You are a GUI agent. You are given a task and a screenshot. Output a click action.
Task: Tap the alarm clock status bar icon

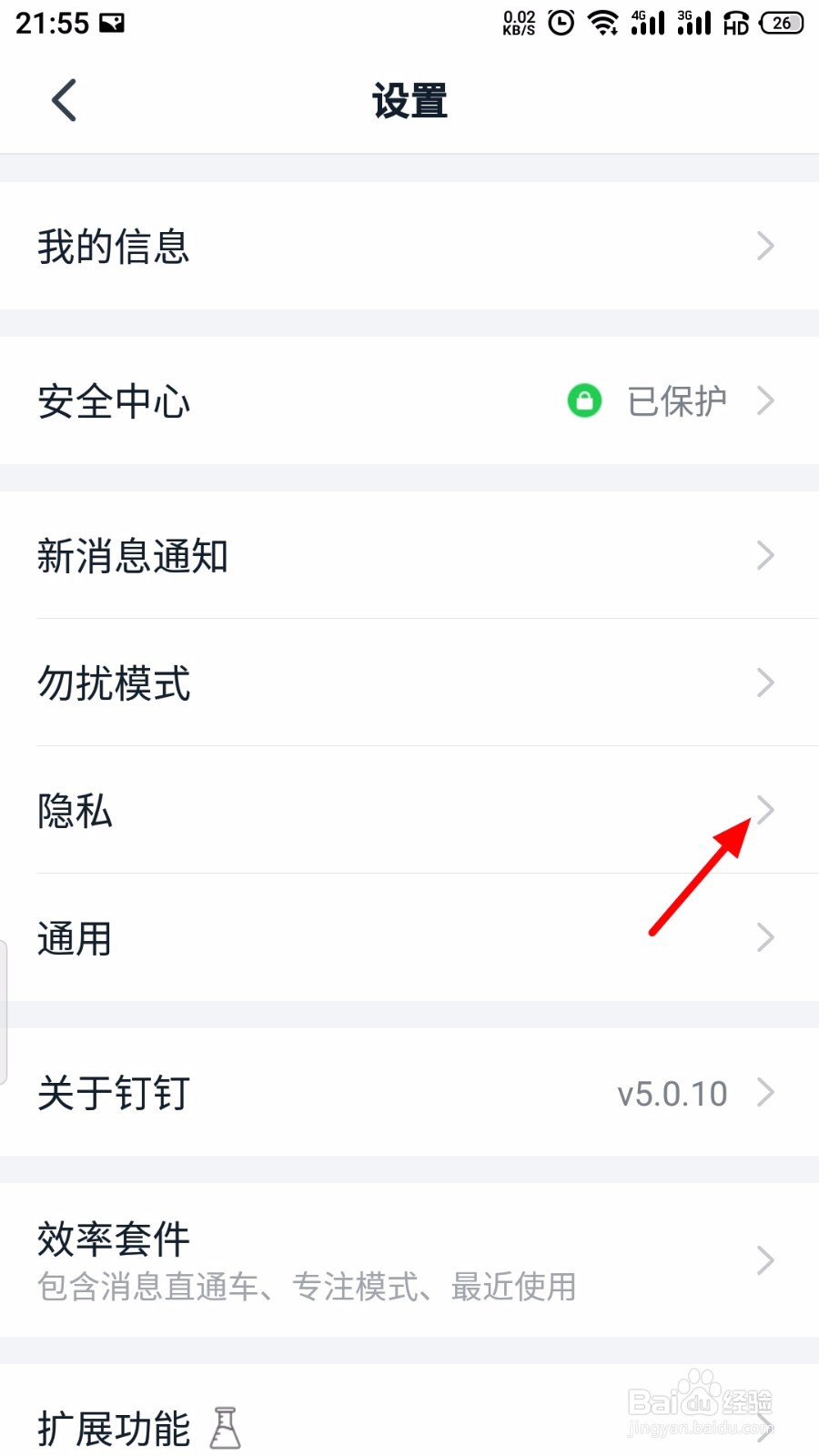click(x=559, y=23)
